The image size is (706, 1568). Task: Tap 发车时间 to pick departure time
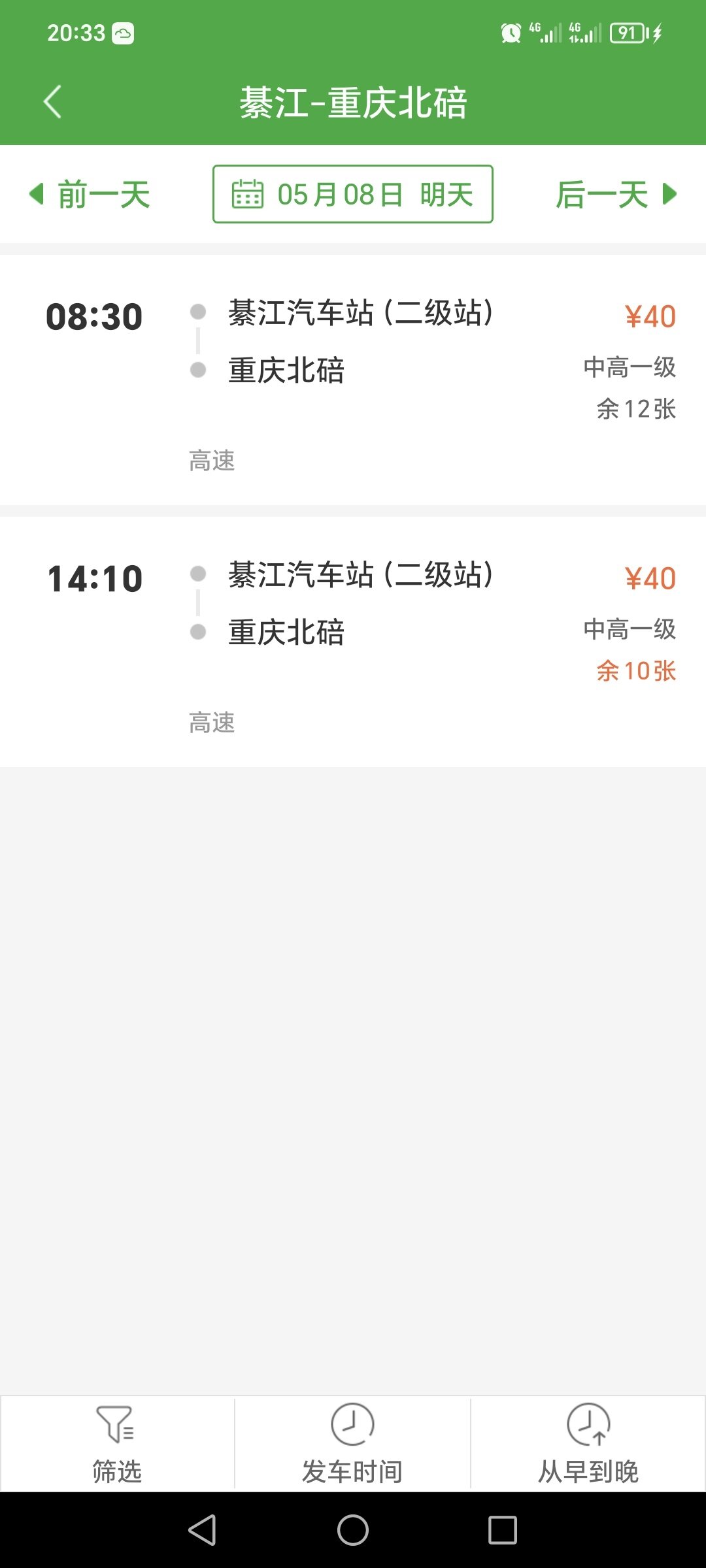tap(352, 1444)
